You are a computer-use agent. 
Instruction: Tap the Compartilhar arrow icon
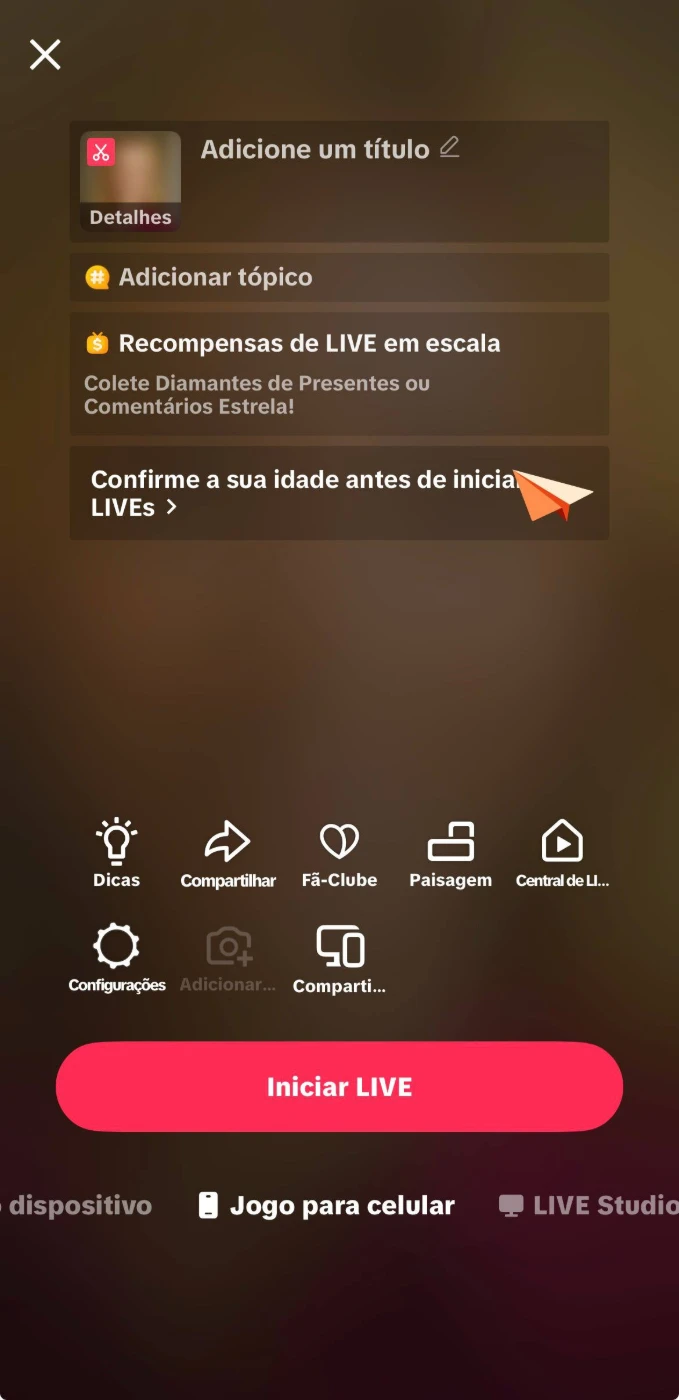(228, 853)
